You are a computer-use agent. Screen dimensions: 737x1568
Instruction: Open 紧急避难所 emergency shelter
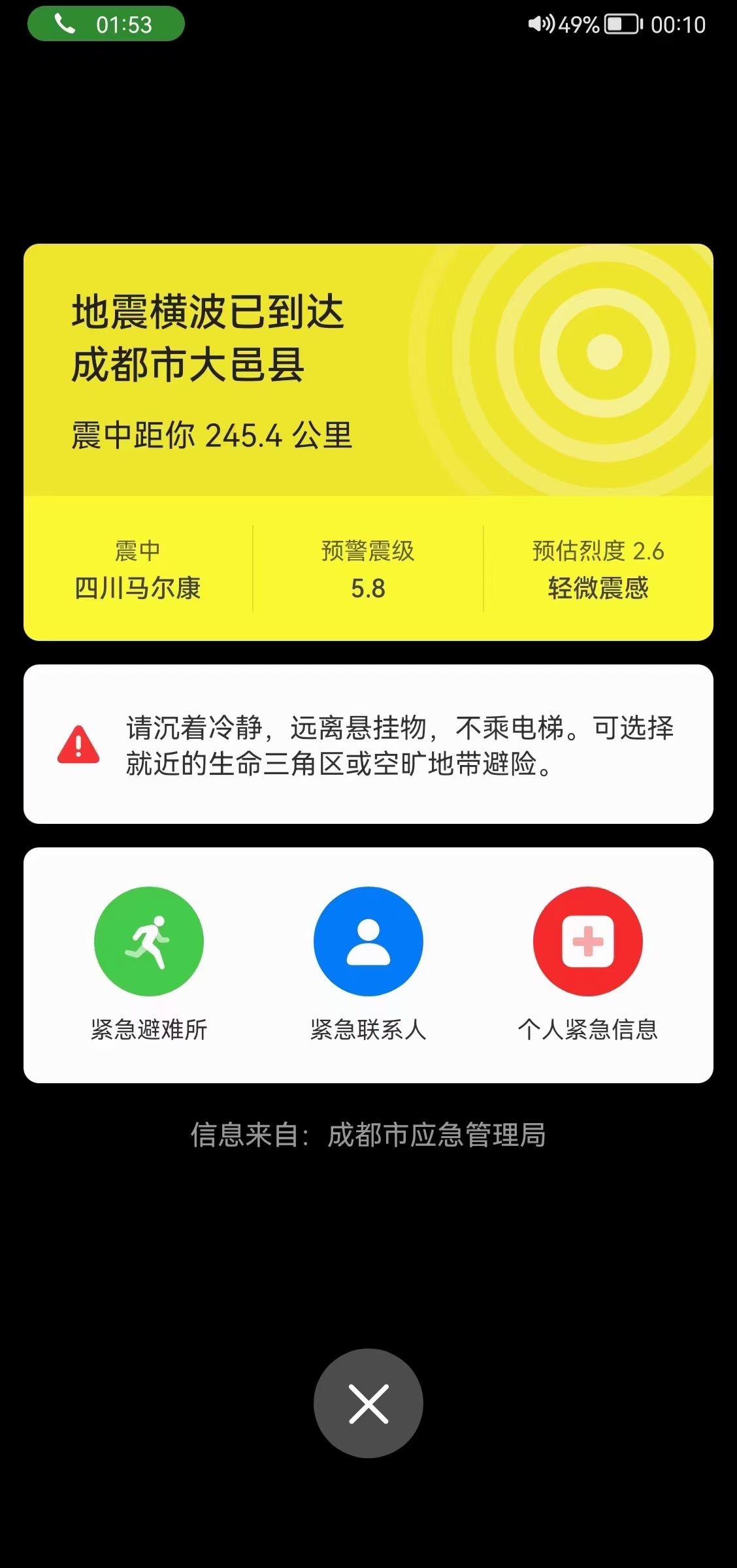pos(149,941)
